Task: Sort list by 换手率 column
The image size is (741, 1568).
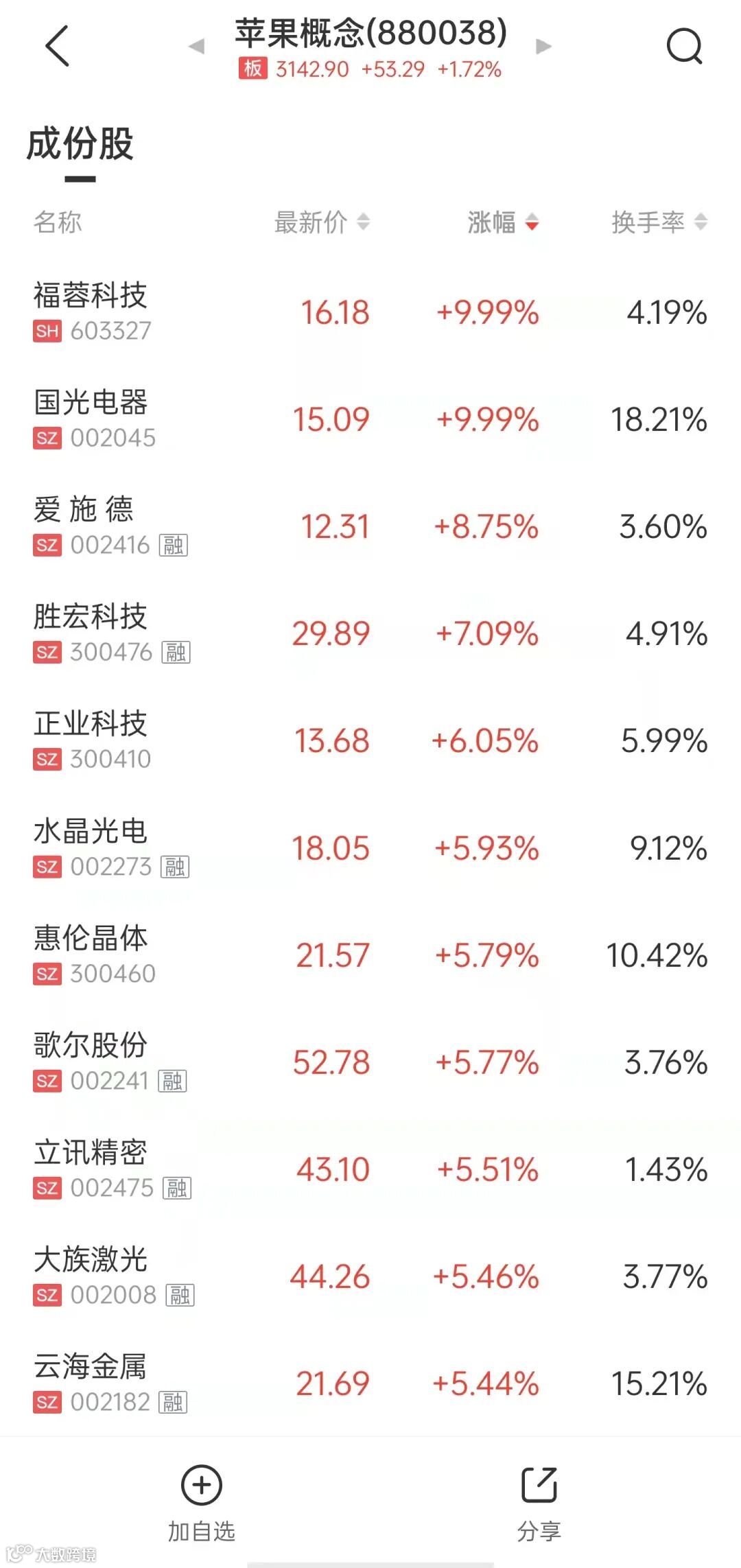Action: pyautogui.click(x=658, y=222)
